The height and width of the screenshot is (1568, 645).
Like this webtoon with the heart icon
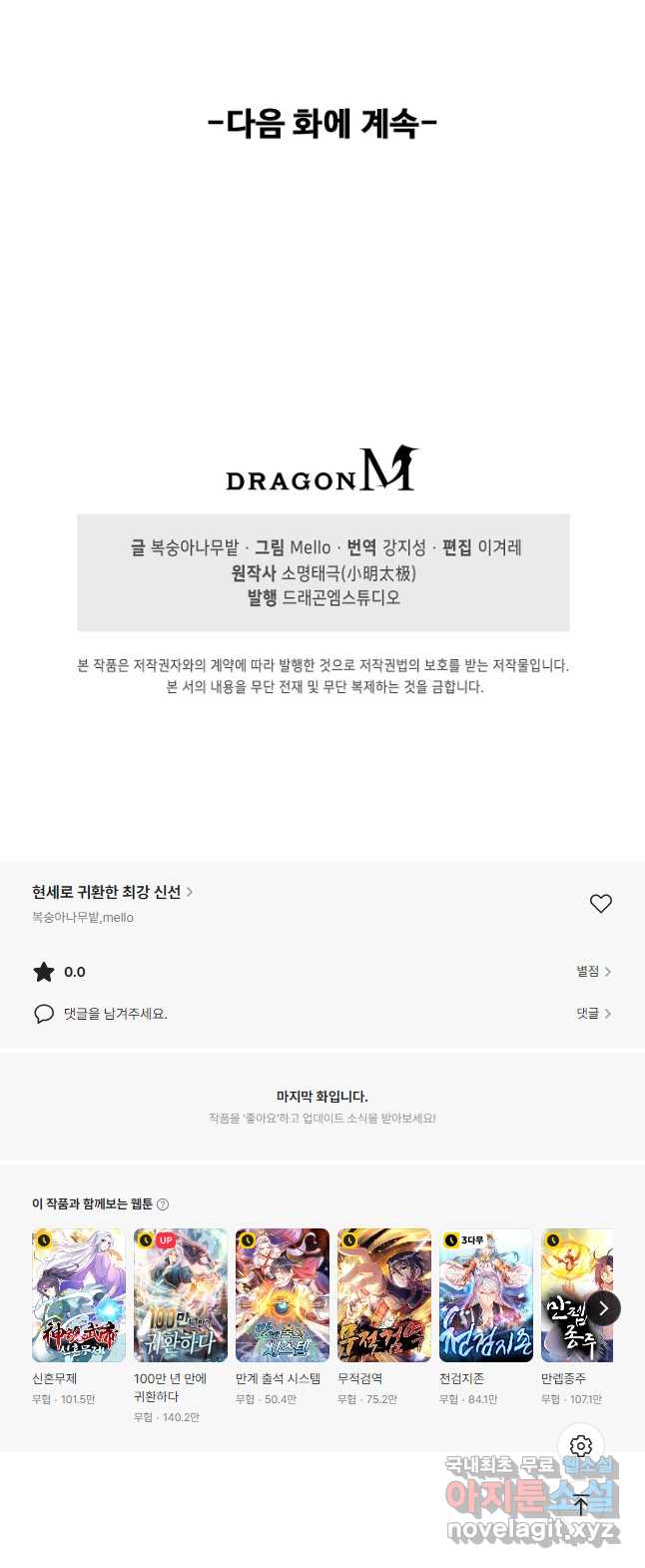600,904
